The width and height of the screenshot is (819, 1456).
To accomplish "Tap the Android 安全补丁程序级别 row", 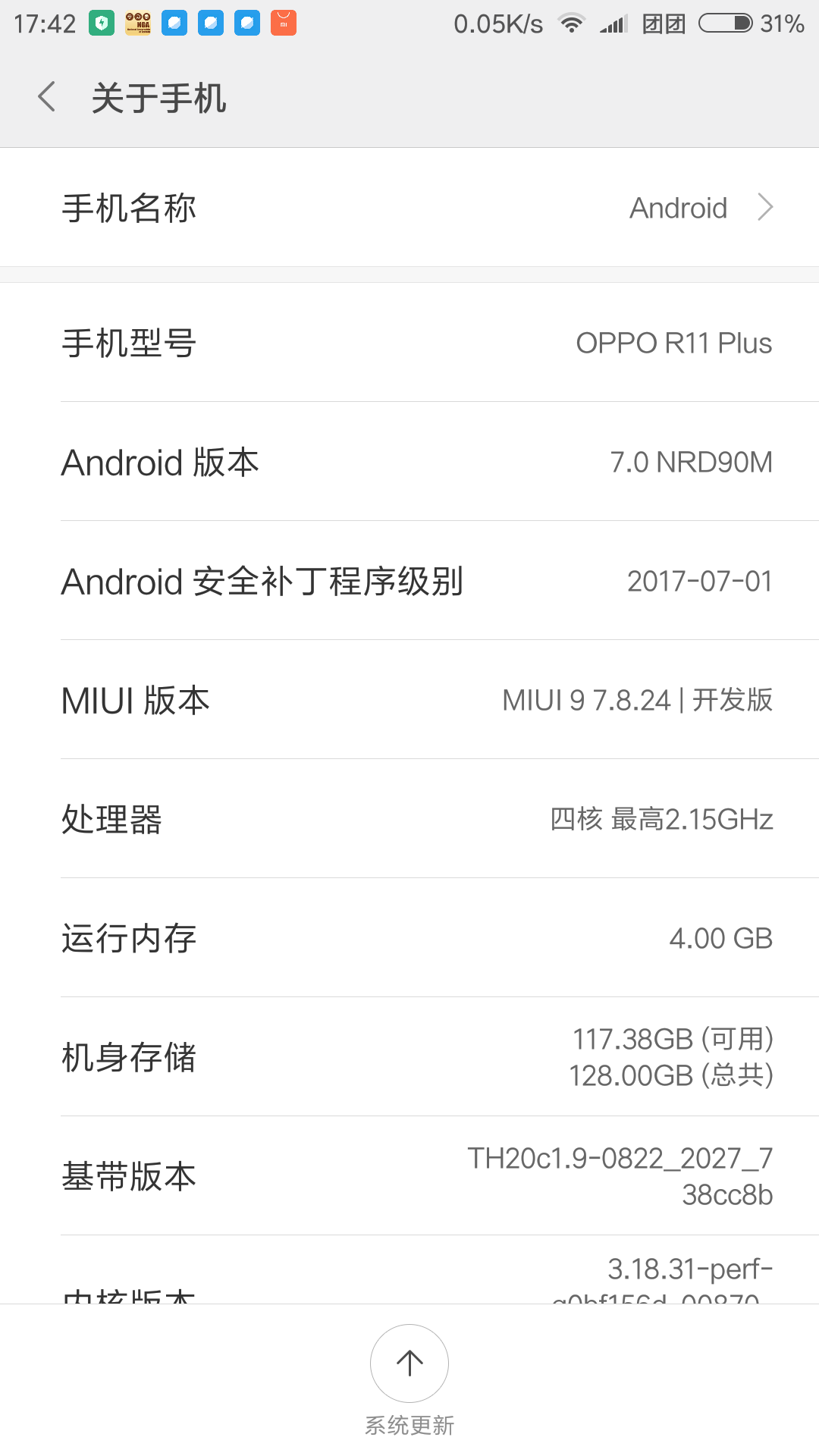I will pos(409,581).
